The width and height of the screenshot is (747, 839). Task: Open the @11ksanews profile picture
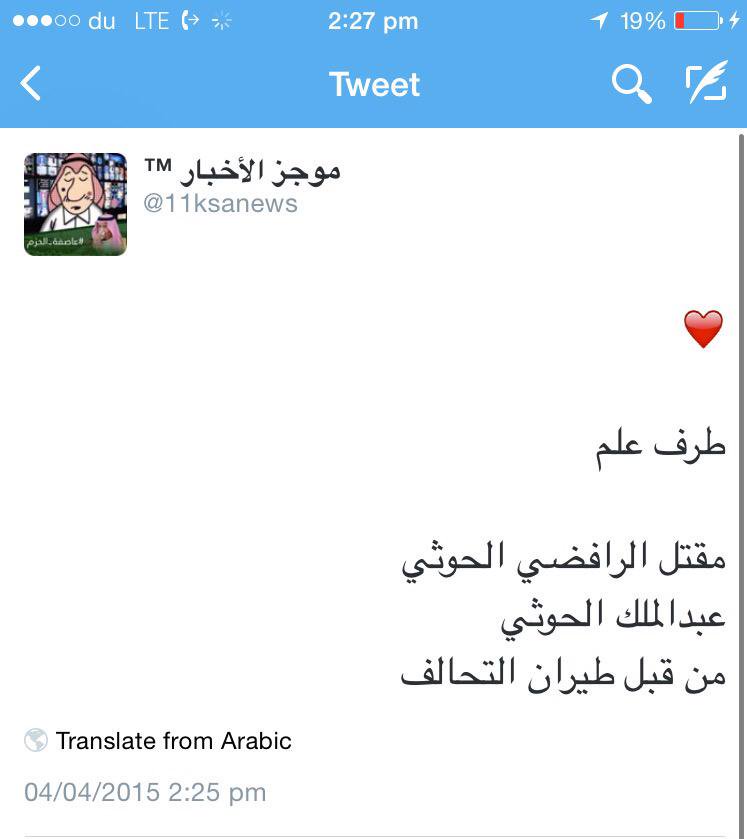click(76, 204)
